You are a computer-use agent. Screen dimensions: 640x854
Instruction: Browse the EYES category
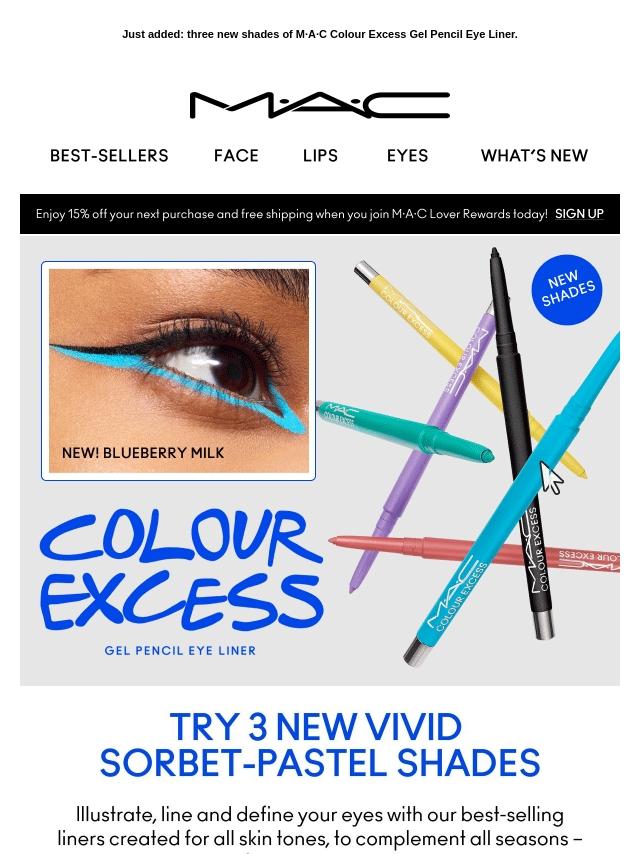(x=407, y=156)
